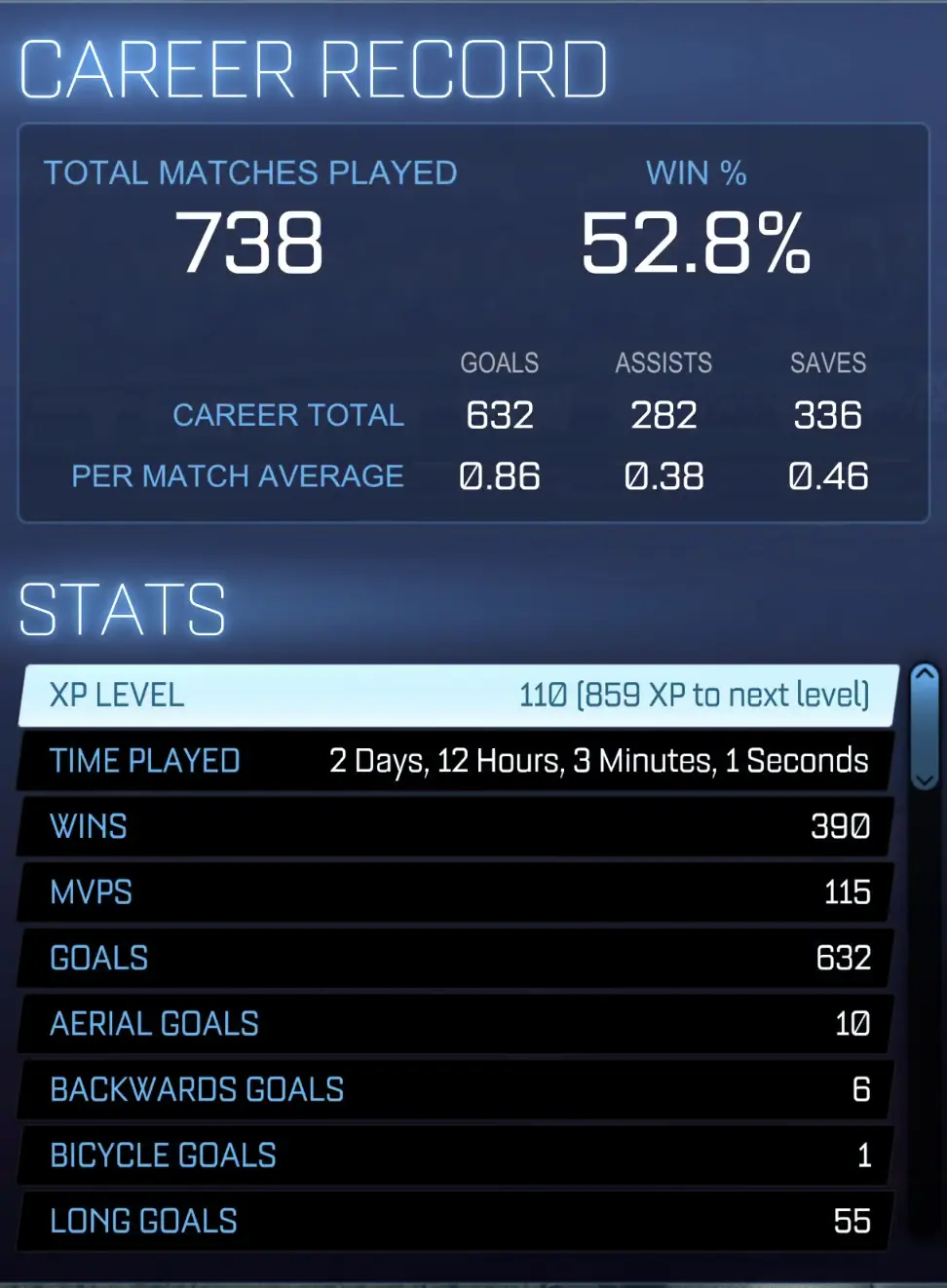Select the Bicycle Goals row
The image size is (947, 1288).
tap(458, 1155)
